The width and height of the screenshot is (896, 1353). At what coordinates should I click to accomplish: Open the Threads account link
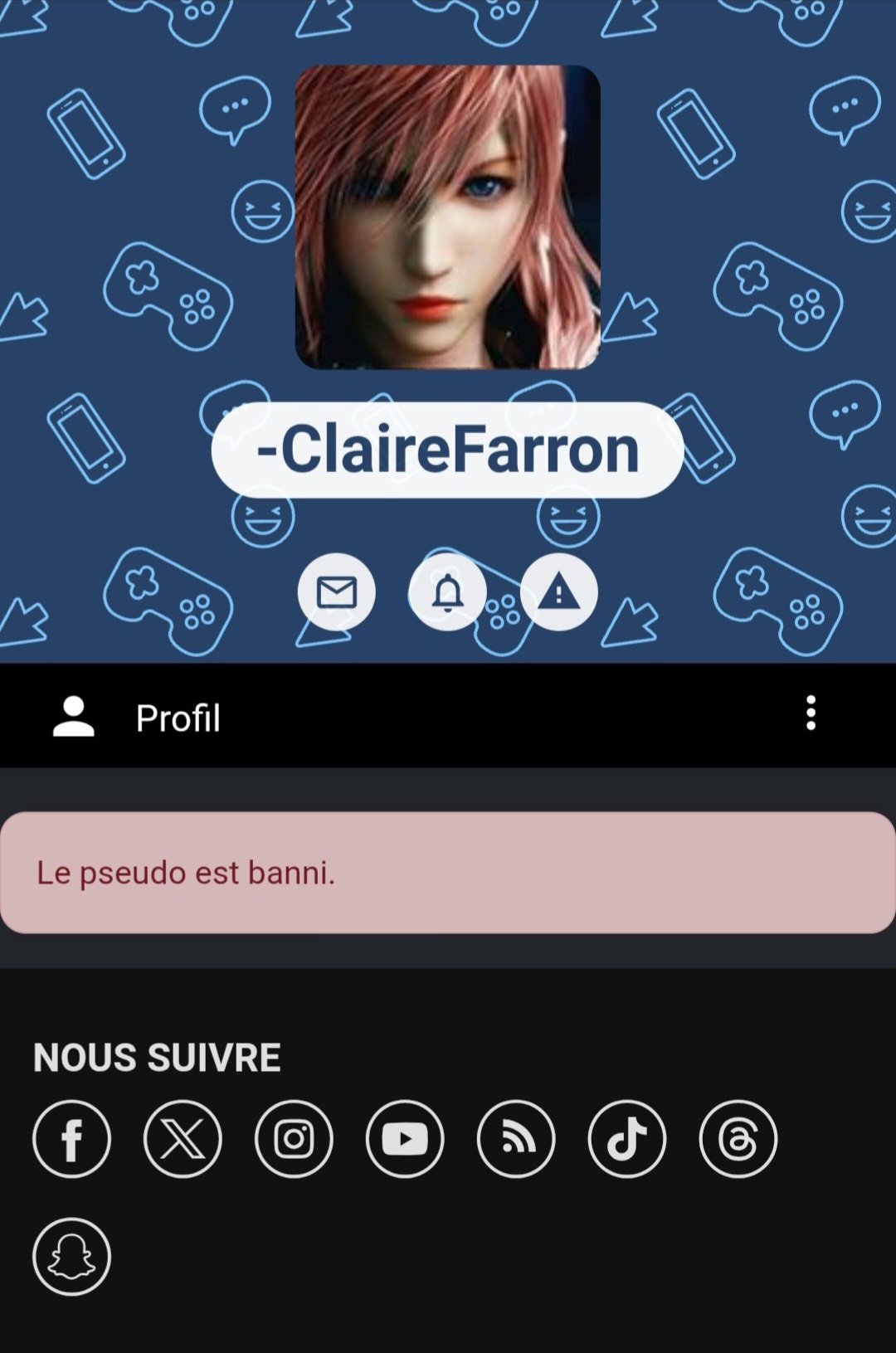point(738,1139)
